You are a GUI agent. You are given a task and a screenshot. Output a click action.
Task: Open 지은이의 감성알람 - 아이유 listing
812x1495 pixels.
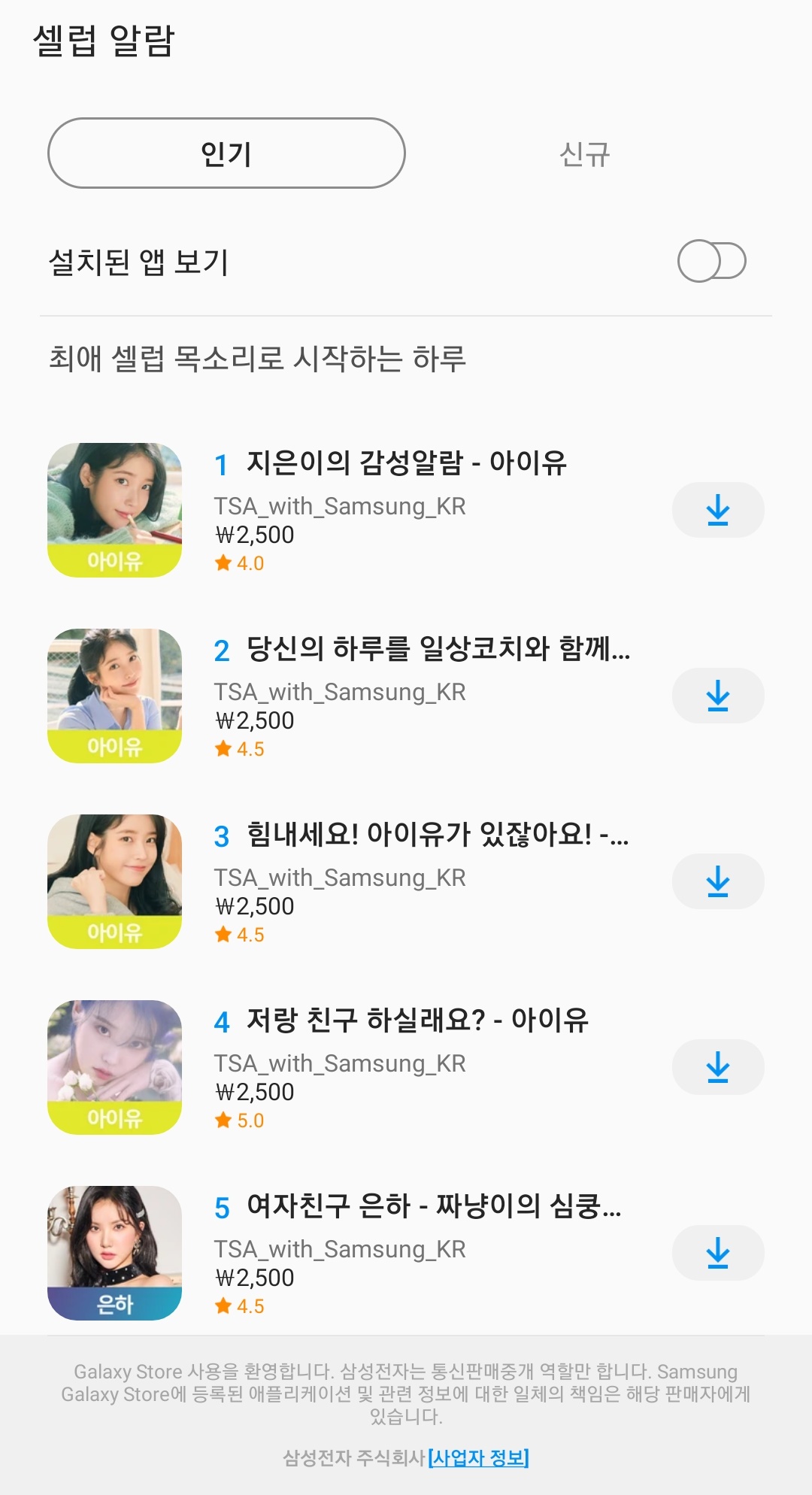(406, 462)
